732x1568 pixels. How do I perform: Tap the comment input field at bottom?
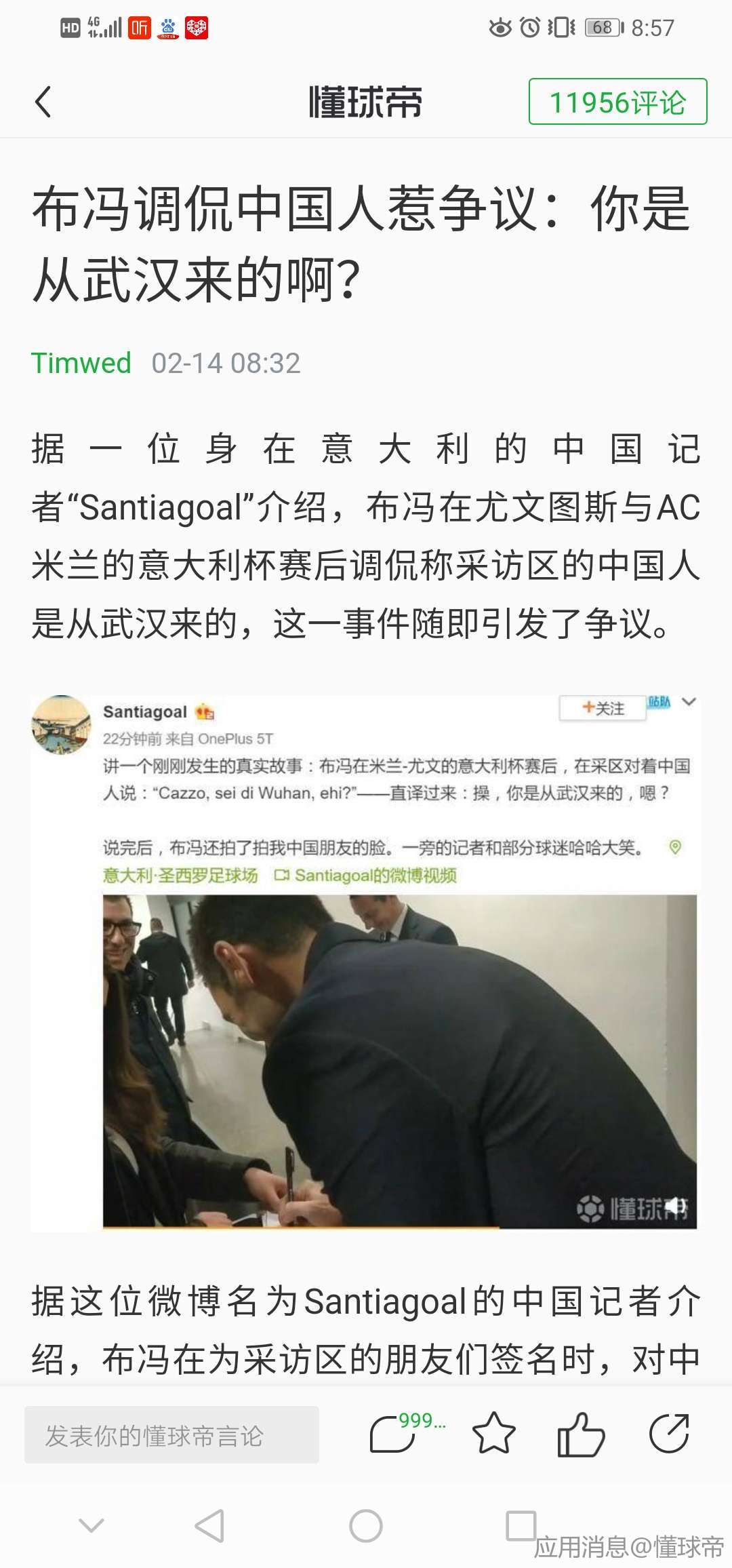point(171,1434)
